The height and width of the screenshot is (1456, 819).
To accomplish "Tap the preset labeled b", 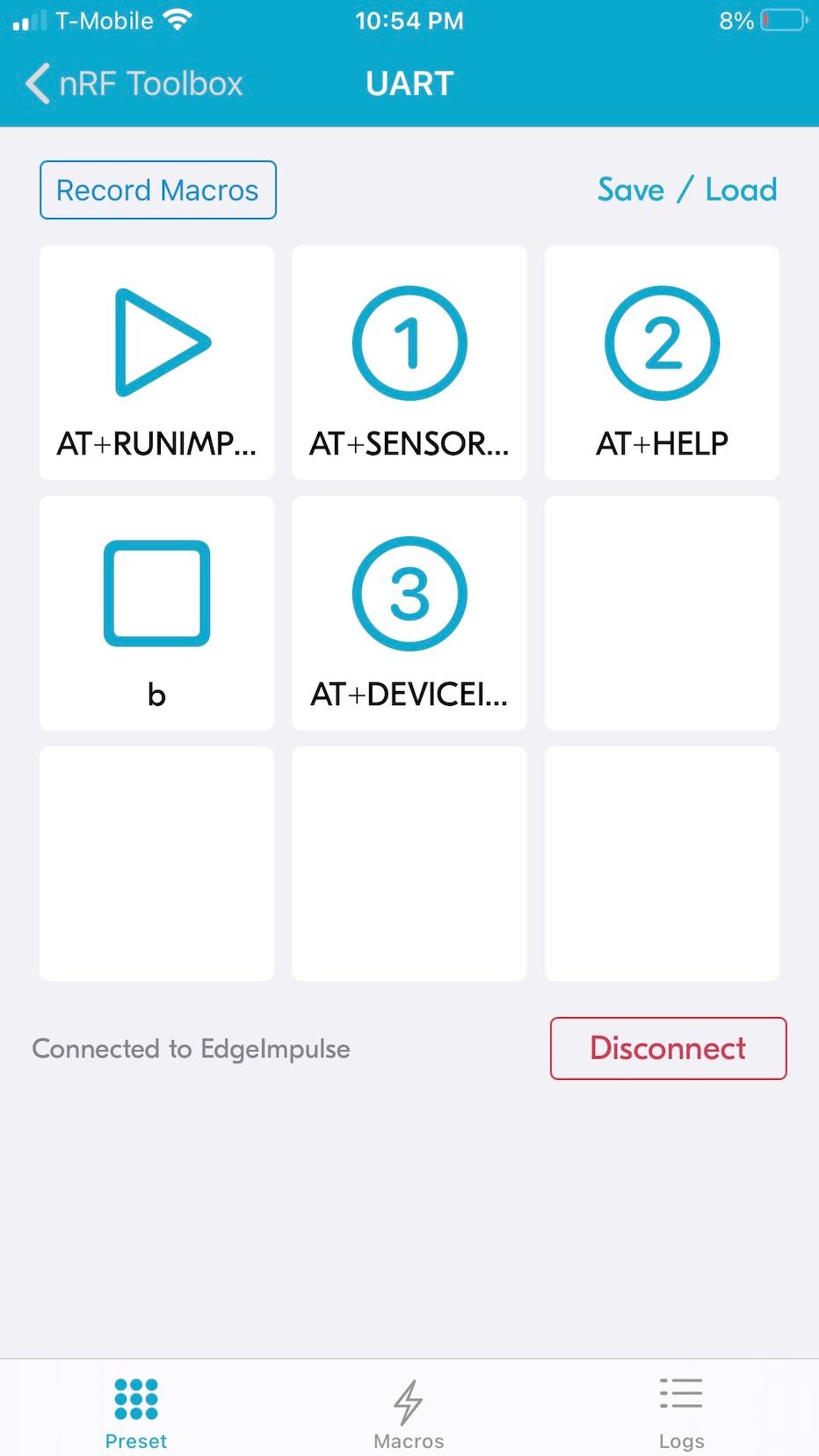I will pyautogui.click(x=157, y=613).
